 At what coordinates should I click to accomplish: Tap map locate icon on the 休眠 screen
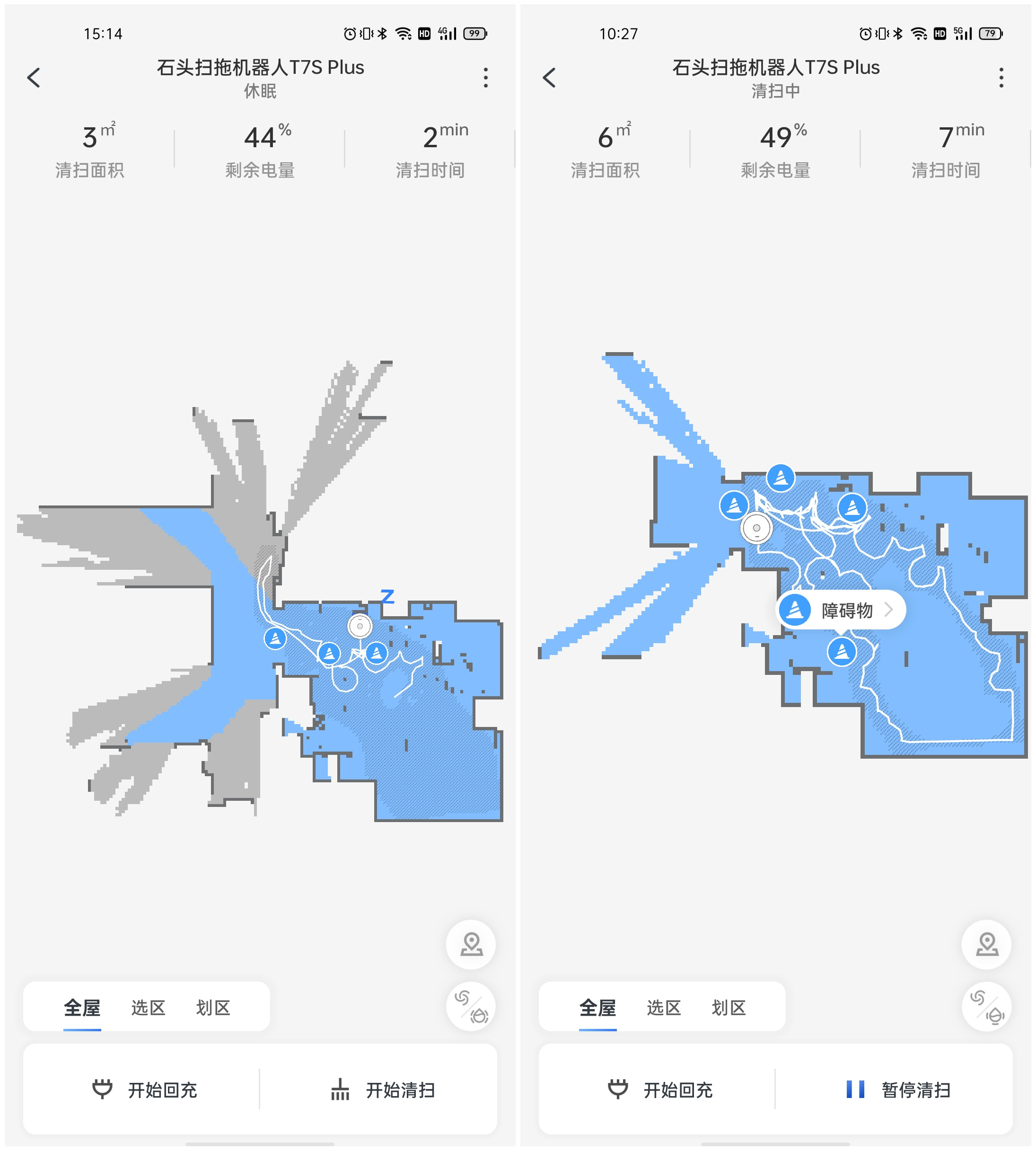pyautogui.click(x=471, y=944)
